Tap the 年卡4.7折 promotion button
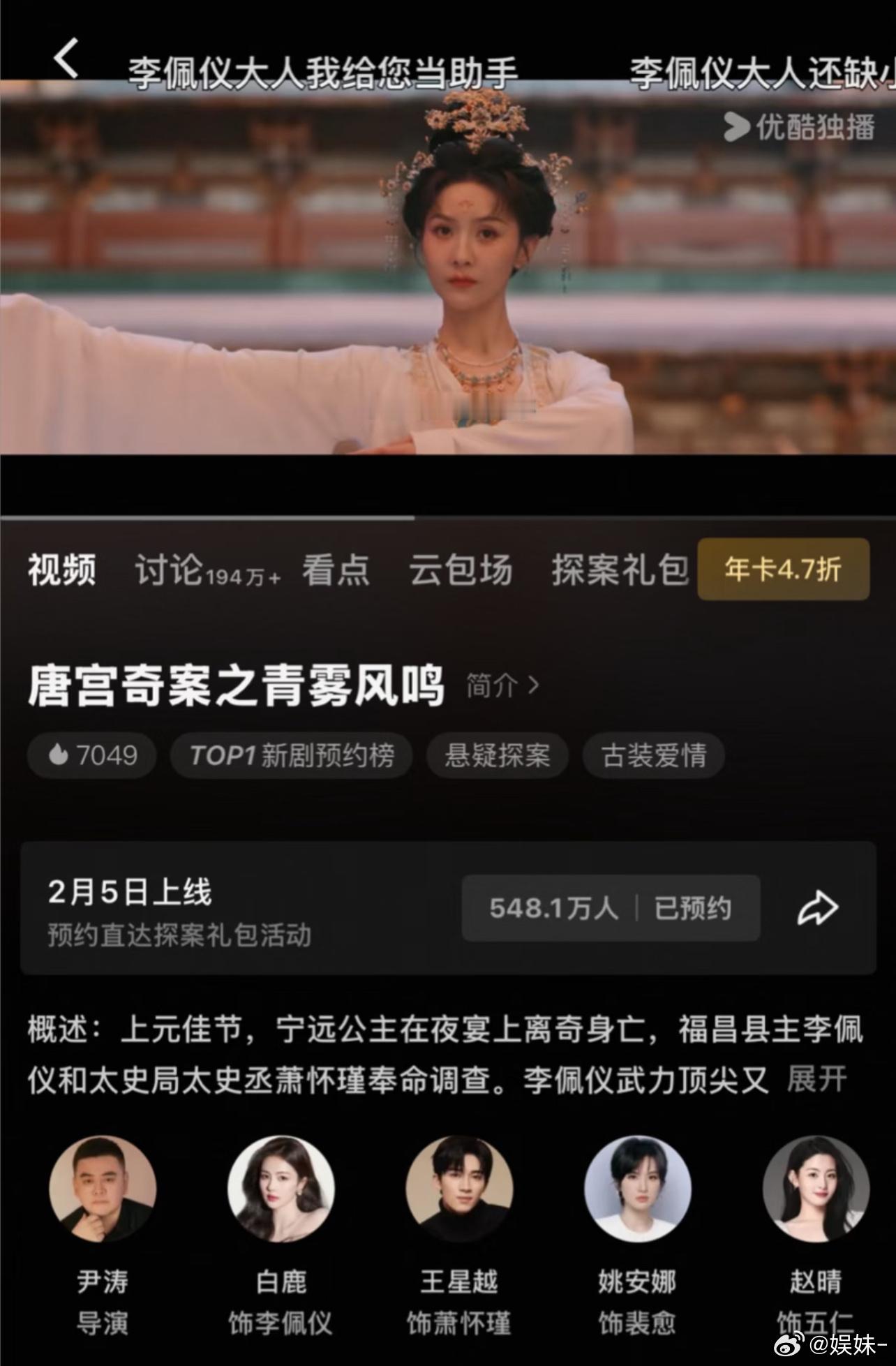The image size is (896, 1366). 783,570
